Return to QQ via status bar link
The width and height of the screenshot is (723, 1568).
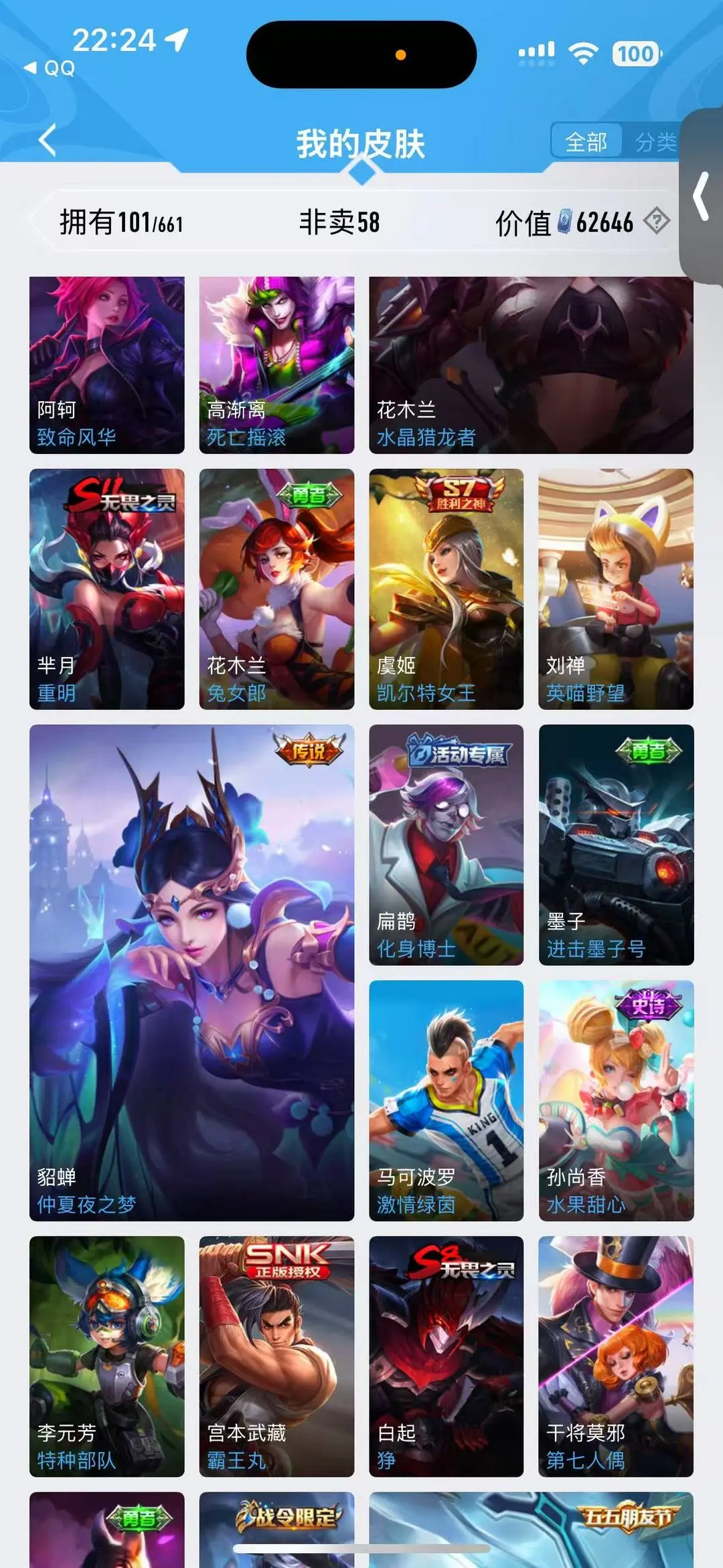pos(50,68)
